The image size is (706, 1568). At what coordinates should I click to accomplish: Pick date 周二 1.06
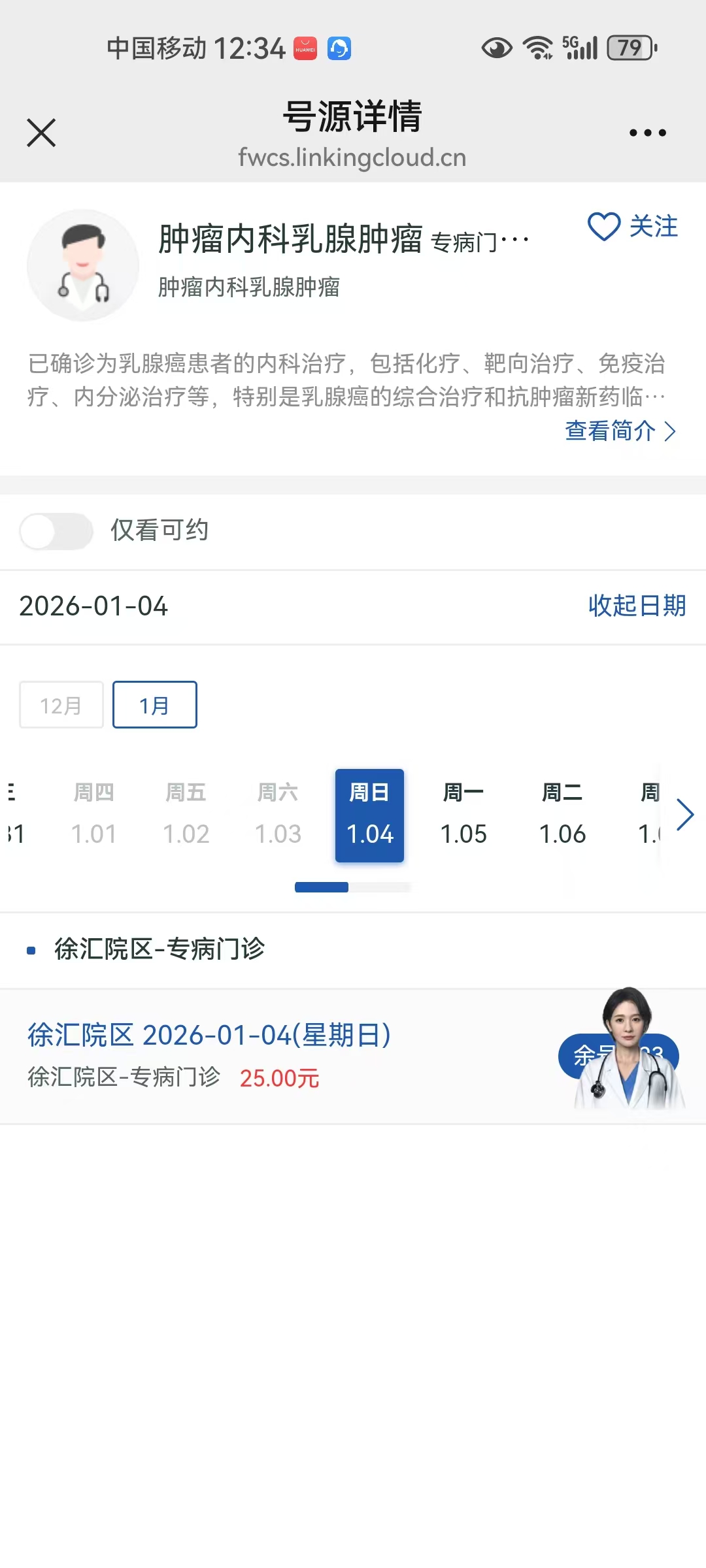(562, 815)
